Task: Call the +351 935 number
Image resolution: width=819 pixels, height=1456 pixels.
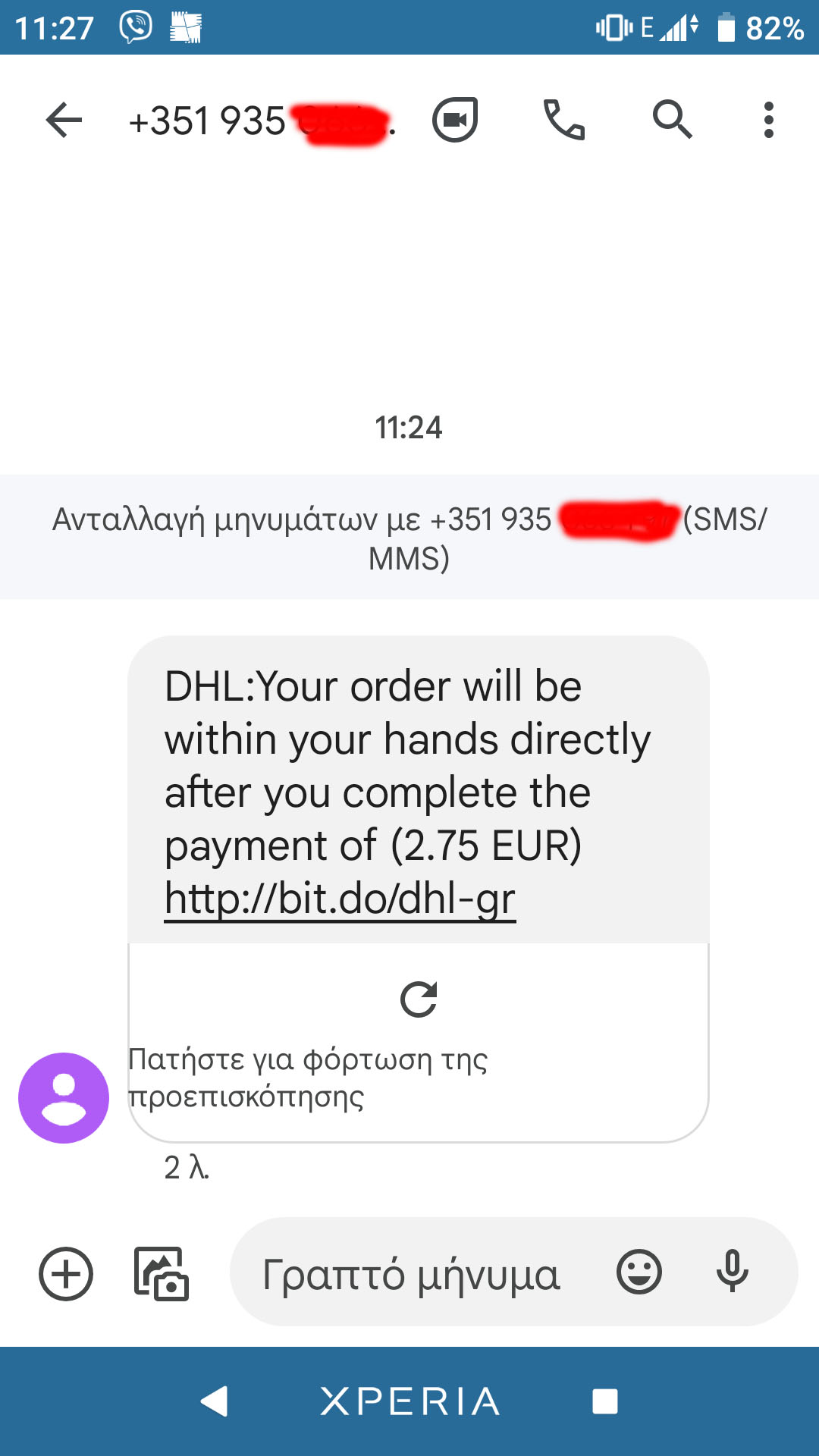Action: [x=563, y=120]
